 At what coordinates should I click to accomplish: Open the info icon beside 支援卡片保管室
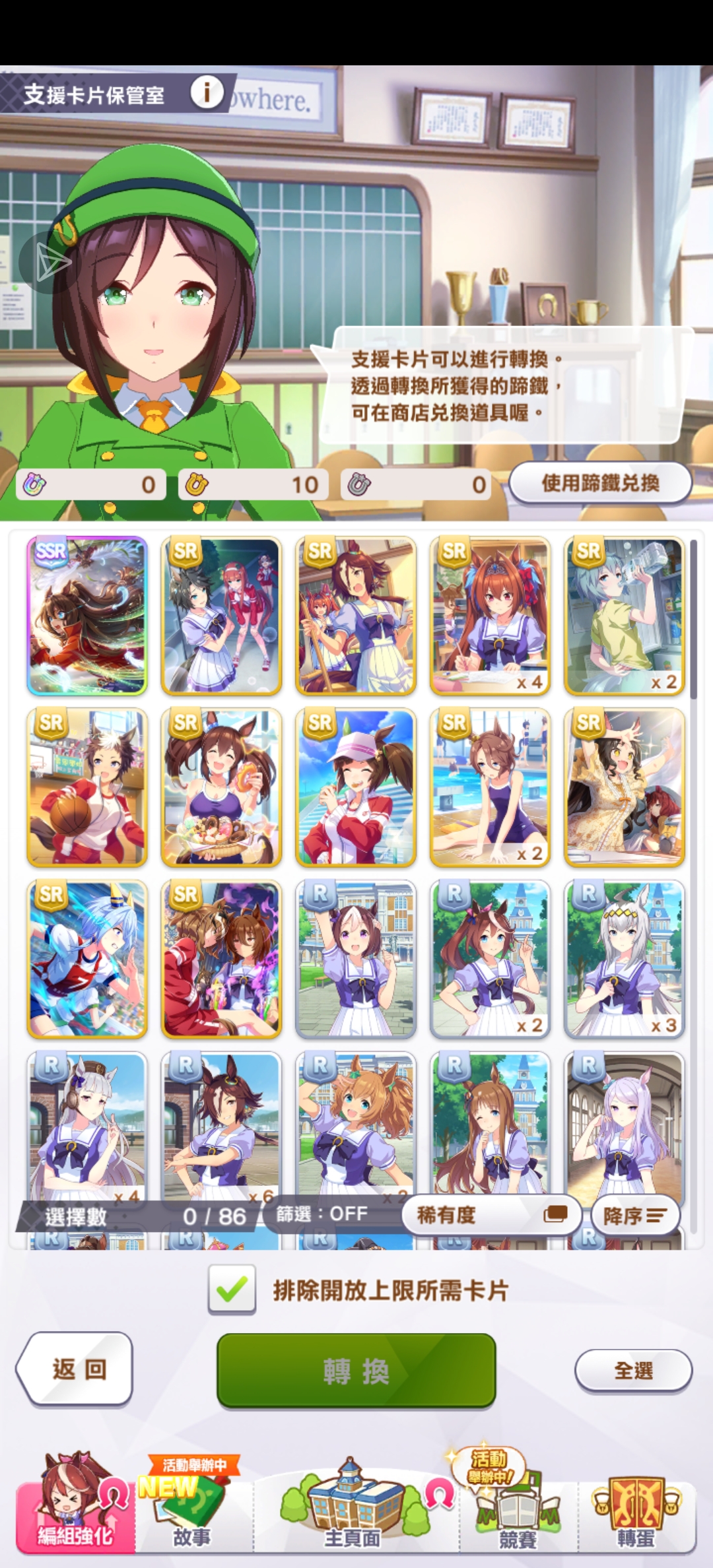pyautogui.click(x=207, y=93)
